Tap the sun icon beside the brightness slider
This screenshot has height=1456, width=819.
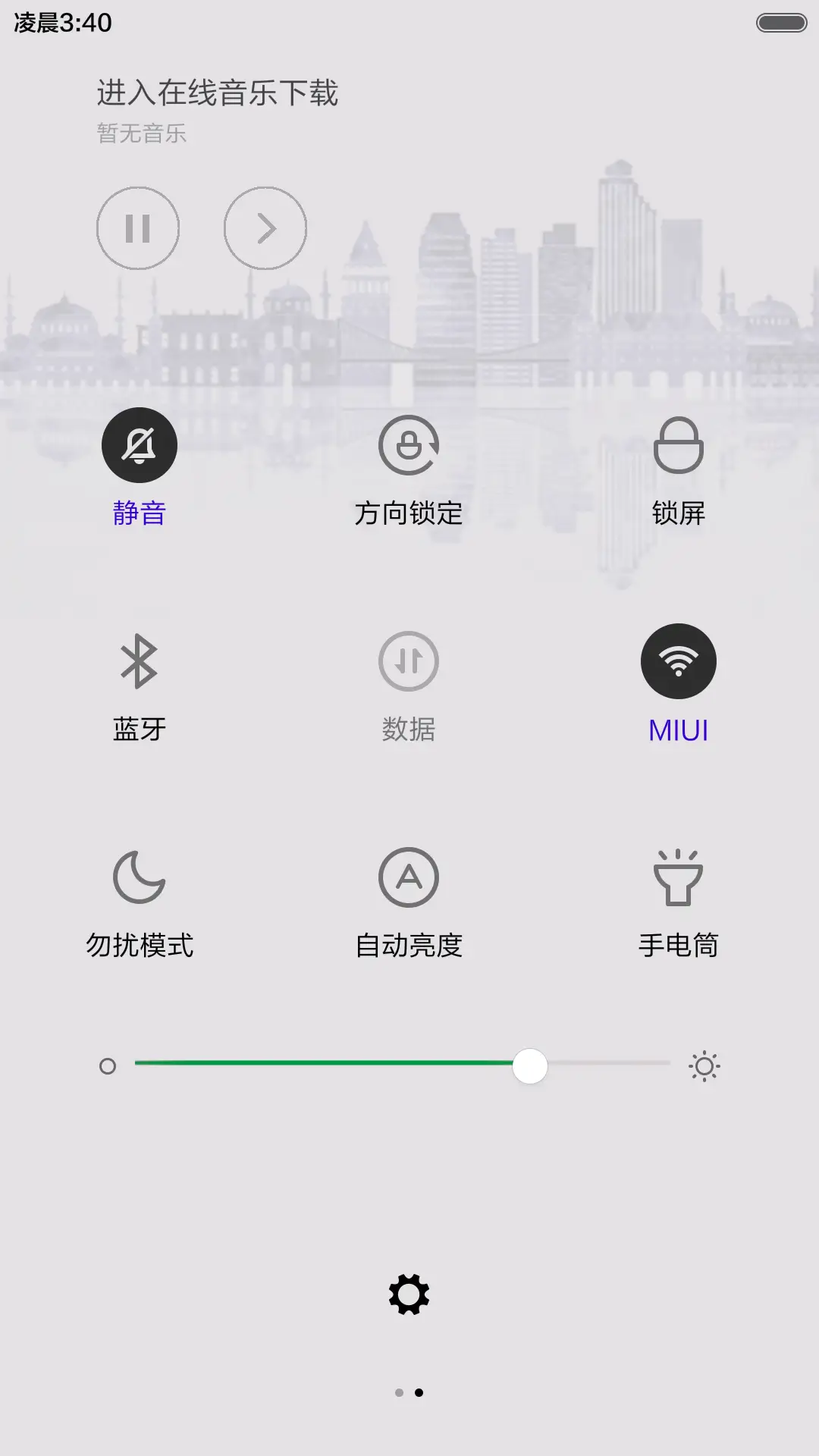[x=704, y=1065]
